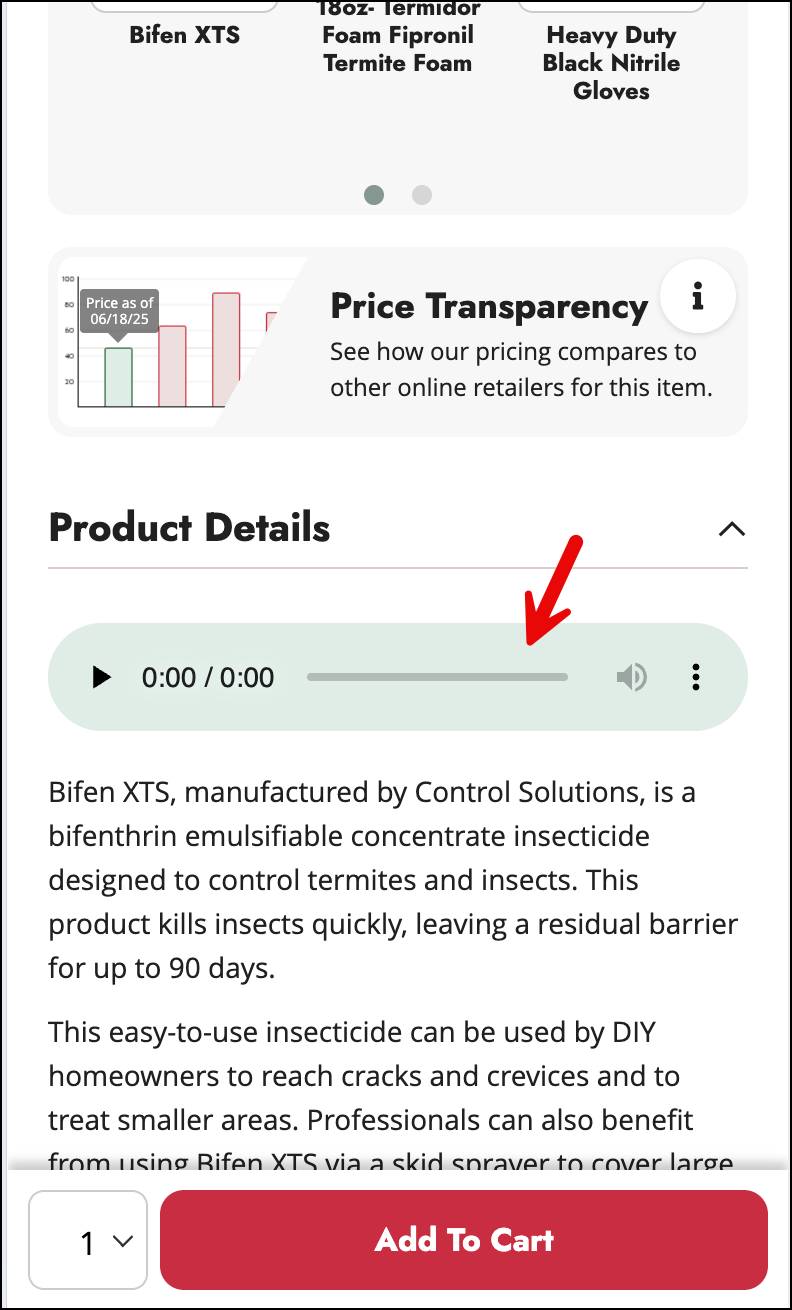The image size is (792, 1310).
Task: Tap the audio progress bar
Action: 437,677
